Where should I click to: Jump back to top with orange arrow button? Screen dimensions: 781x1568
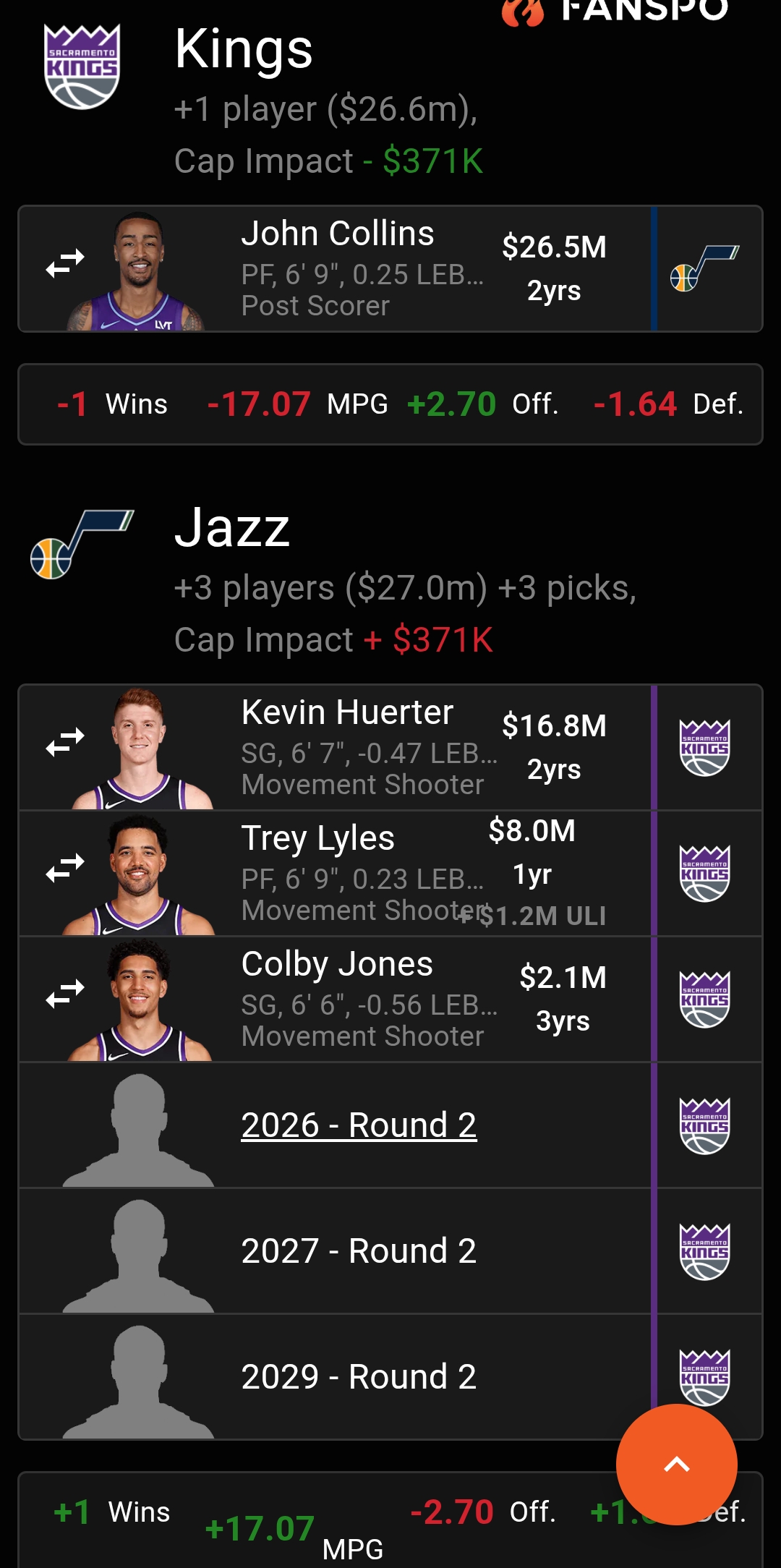(x=677, y=1465)
